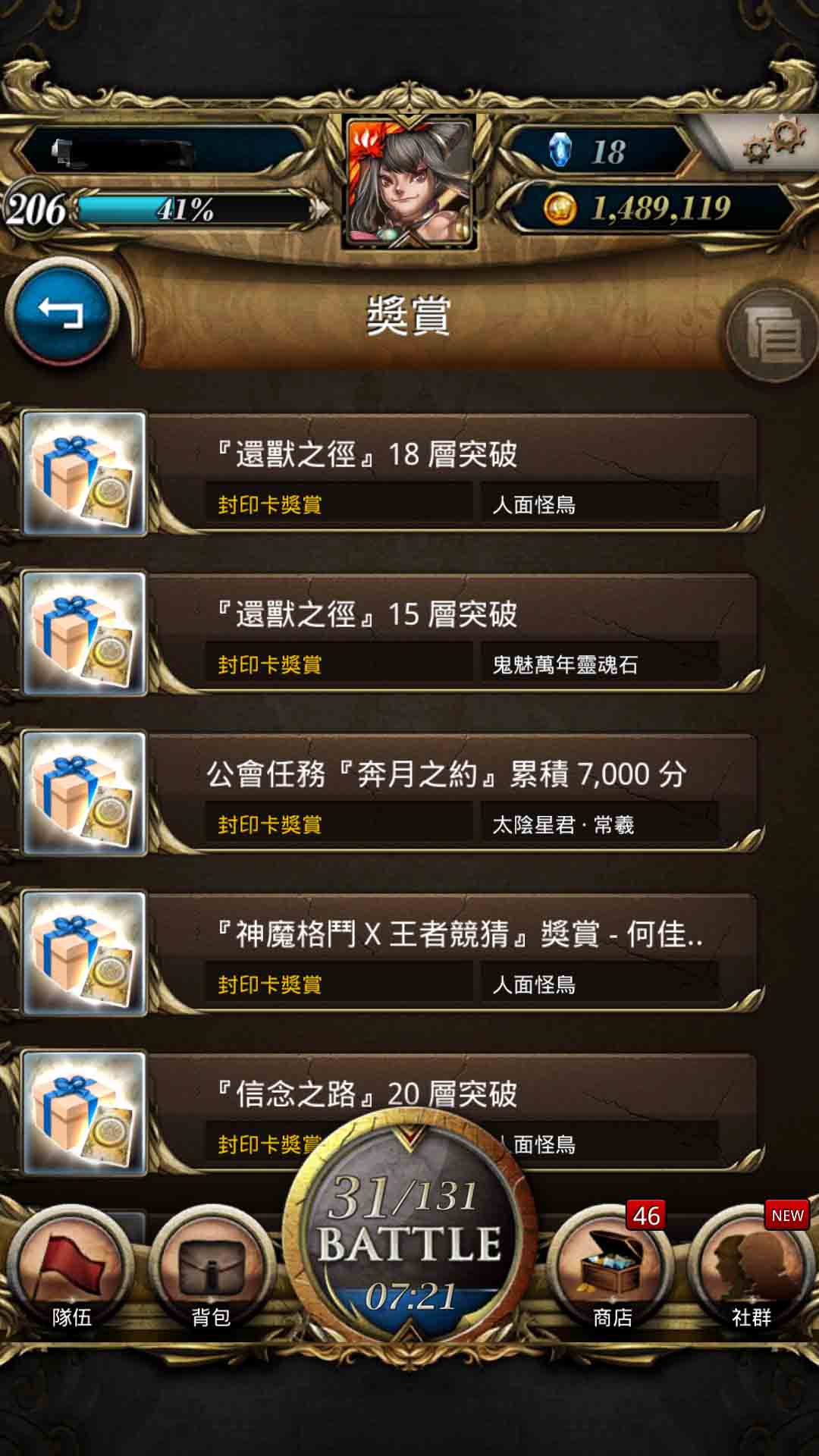Open the 商店 shop tab
Screen dimensions: 819x1456
click(x=613, y=1274)
